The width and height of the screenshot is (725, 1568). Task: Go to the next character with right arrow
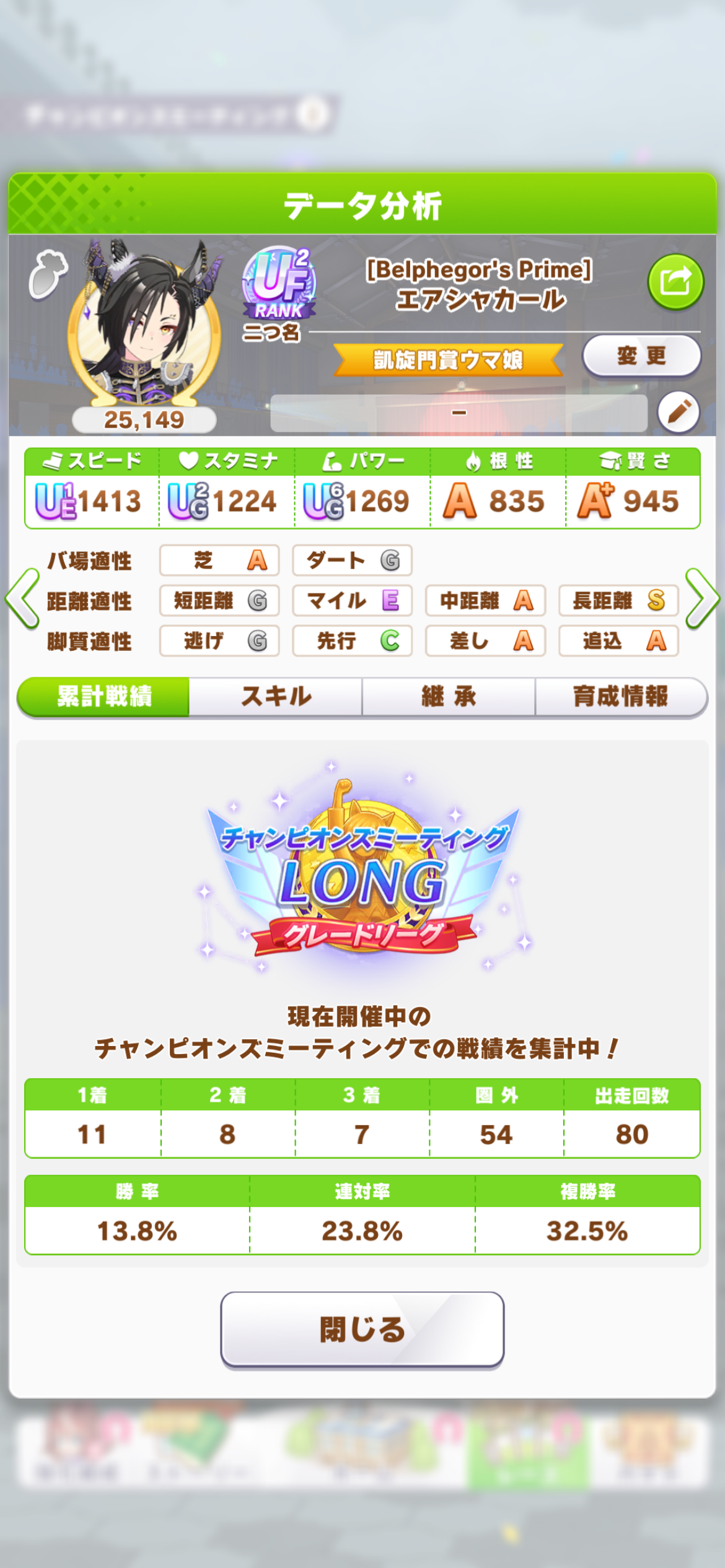pyautogui.click(x=703, y=599)
